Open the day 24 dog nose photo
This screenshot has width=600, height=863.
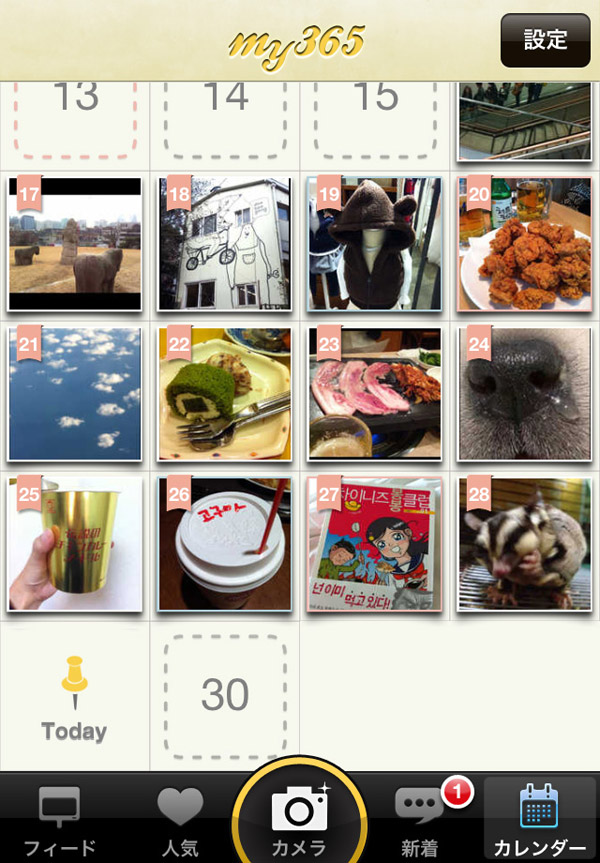click(x=525, y=394)
